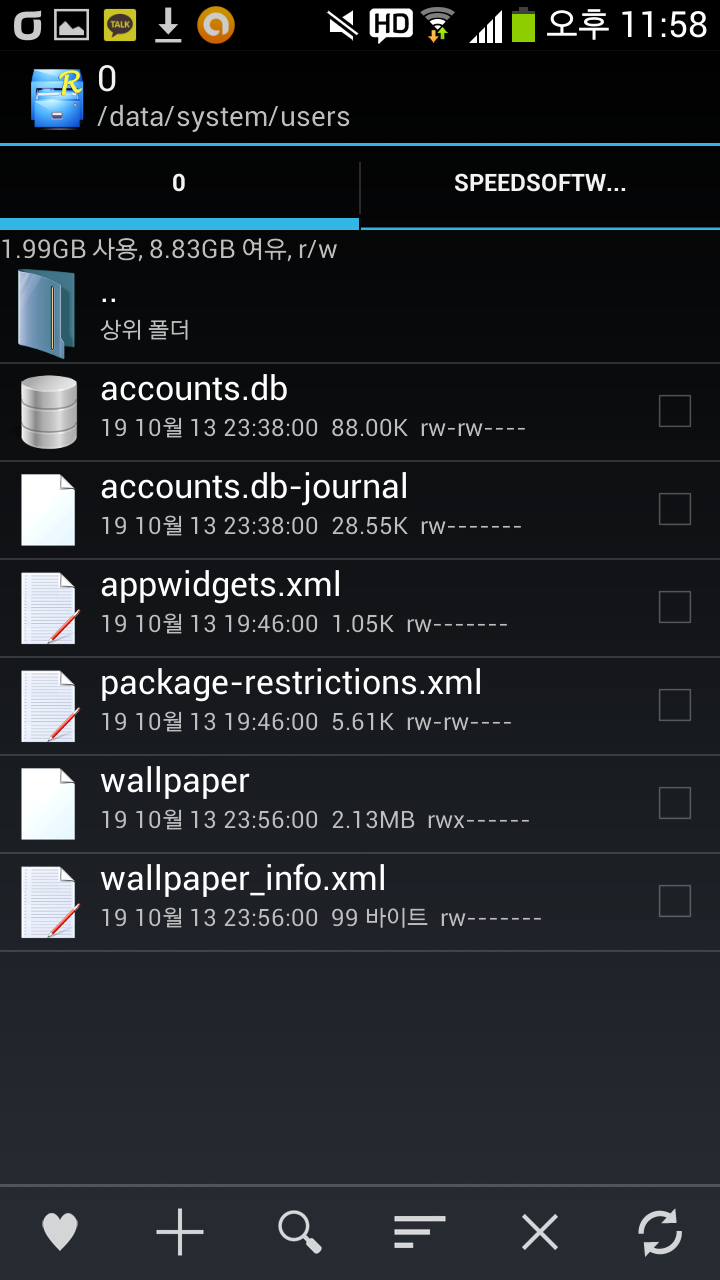Select the wallpaper file checkbox
This screenshot has width=720, height=1280.
point(675,803)
